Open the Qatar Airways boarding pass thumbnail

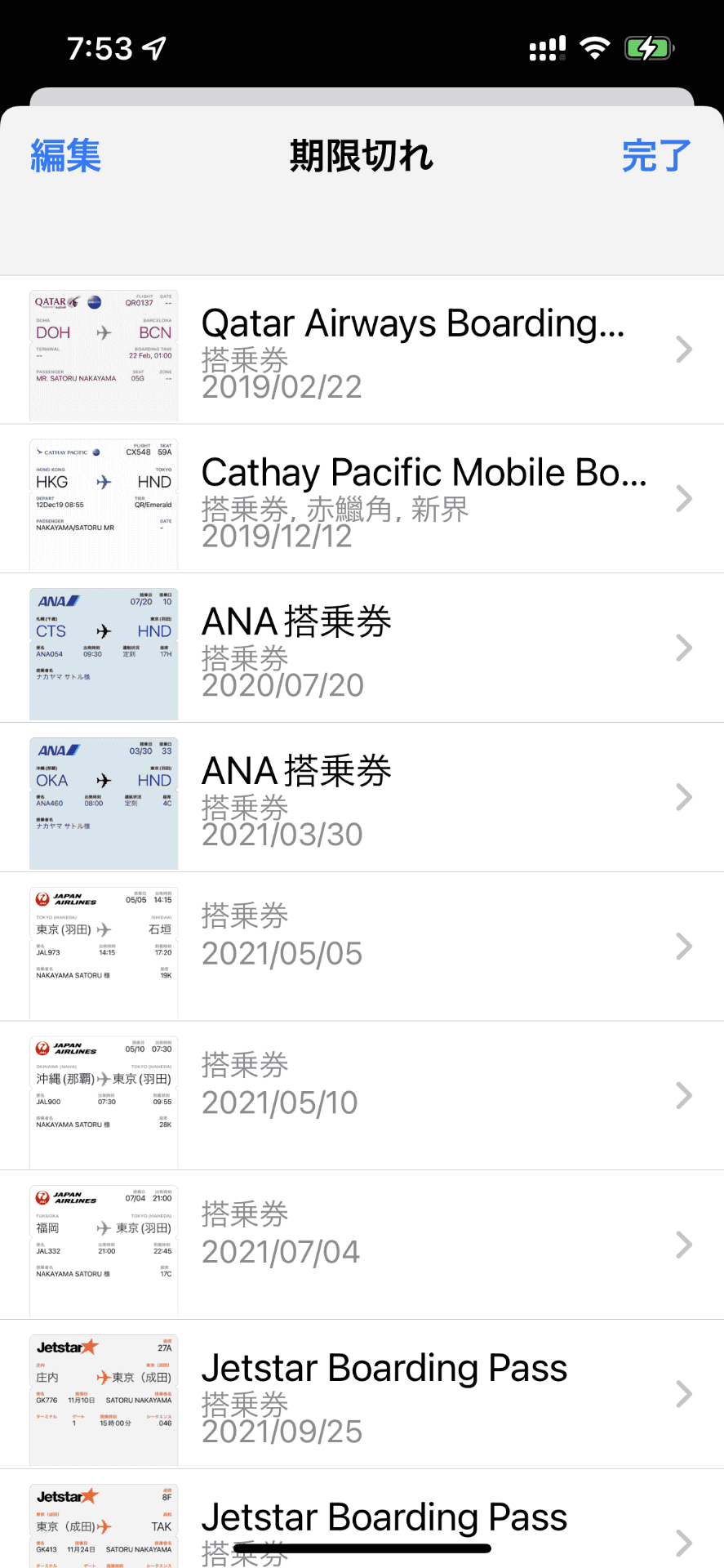(103, 351)
